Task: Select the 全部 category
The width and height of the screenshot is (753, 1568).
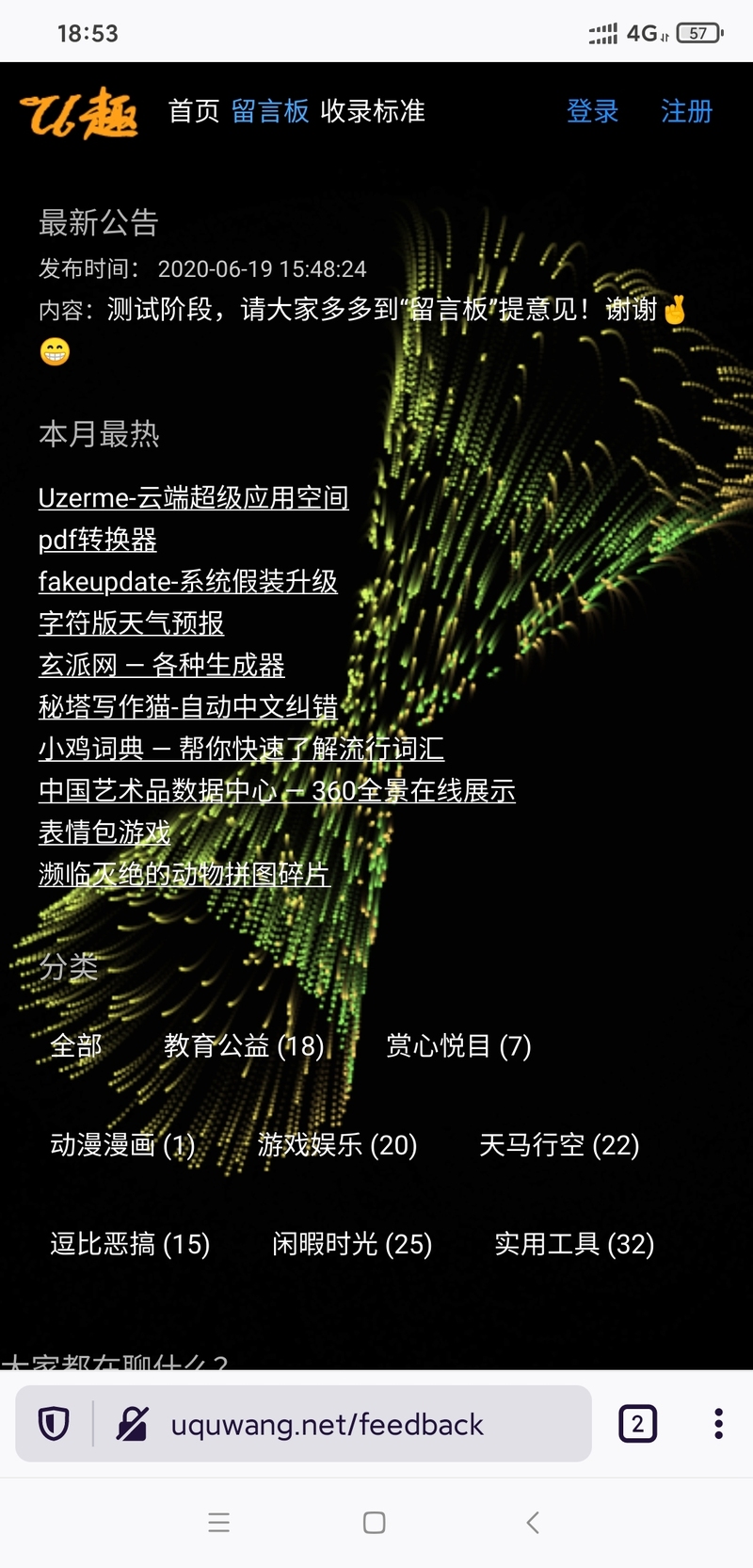Action: [x=76, y=1045]
